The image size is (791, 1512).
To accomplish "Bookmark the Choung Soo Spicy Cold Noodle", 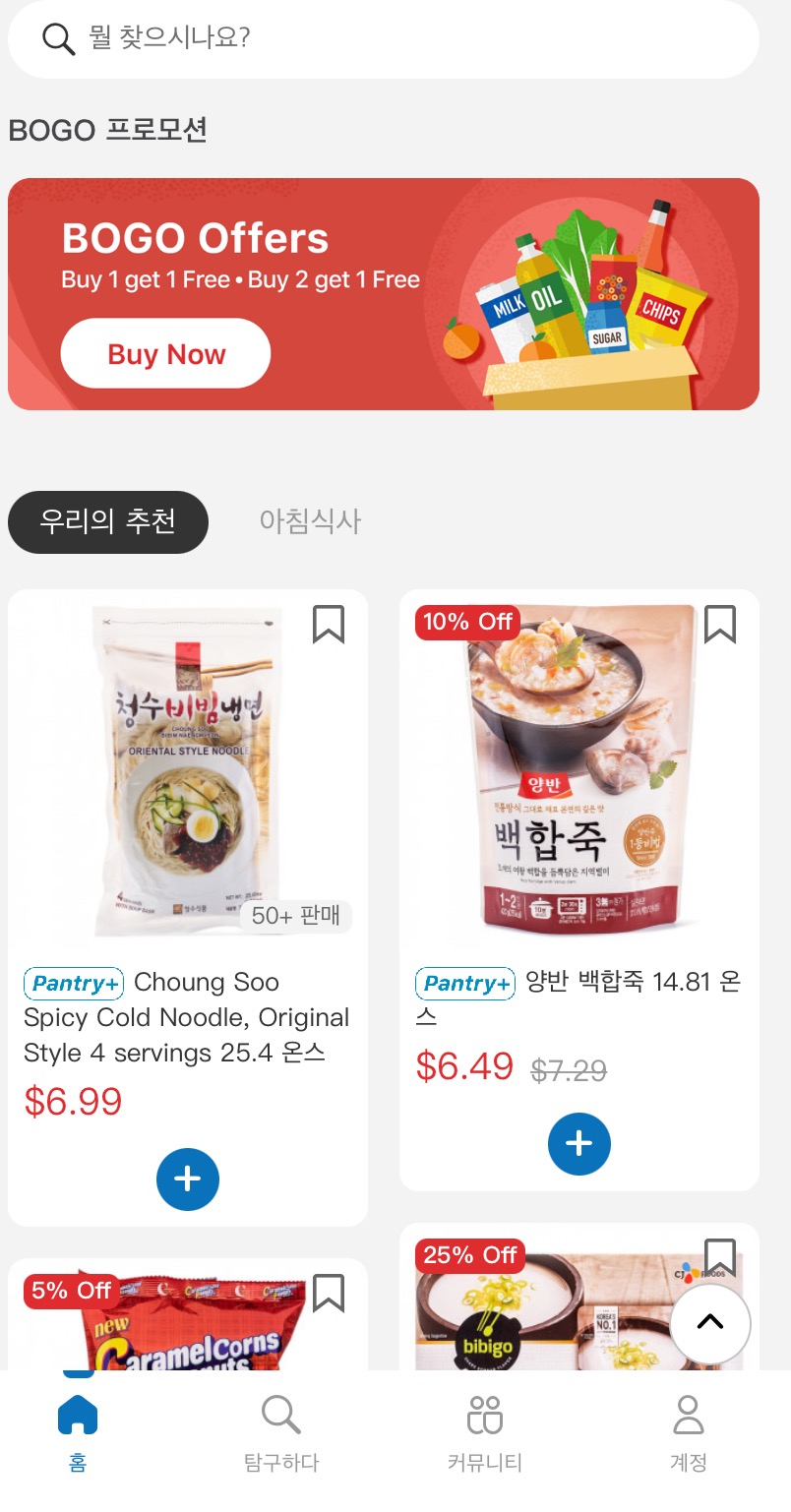I will tap(329, 625).
